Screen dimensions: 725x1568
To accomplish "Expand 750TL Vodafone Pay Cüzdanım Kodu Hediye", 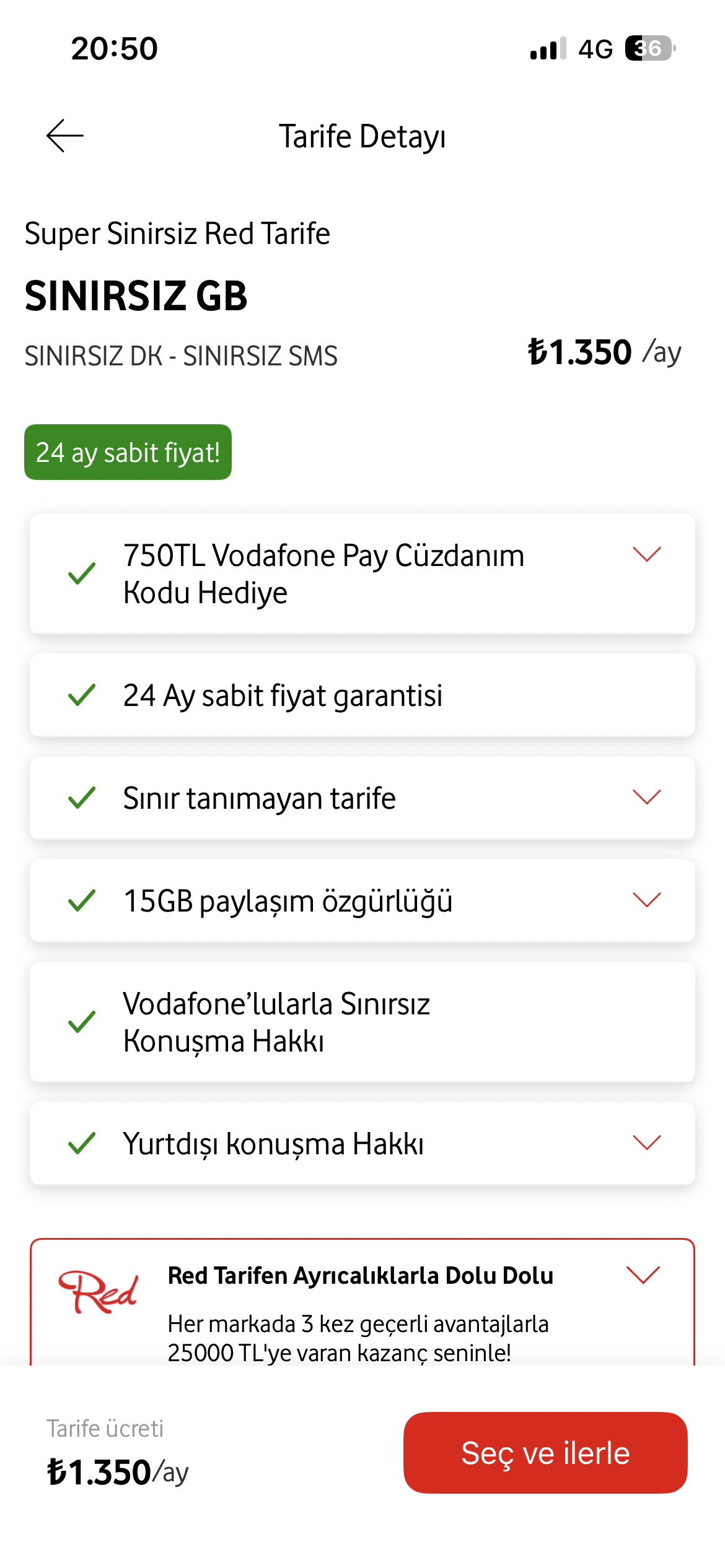I will [x=646, y=554].
